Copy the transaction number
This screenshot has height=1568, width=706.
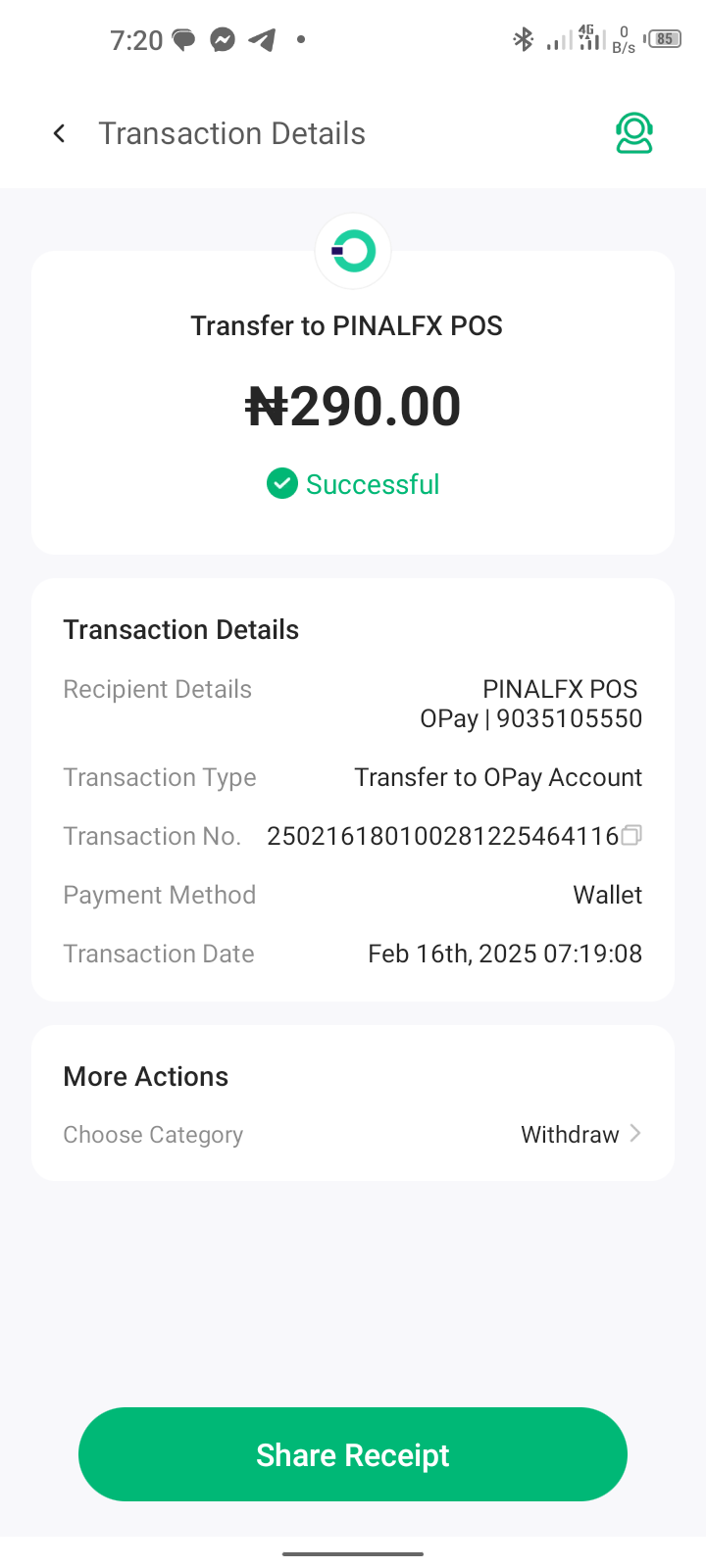click(x=631, y=835)
